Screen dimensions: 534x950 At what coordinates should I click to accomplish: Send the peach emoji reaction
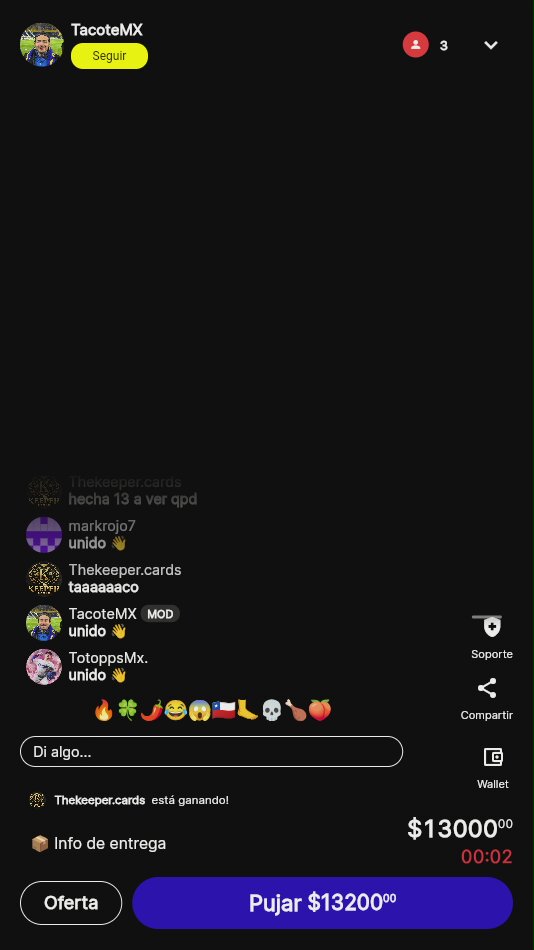[319, 709]
